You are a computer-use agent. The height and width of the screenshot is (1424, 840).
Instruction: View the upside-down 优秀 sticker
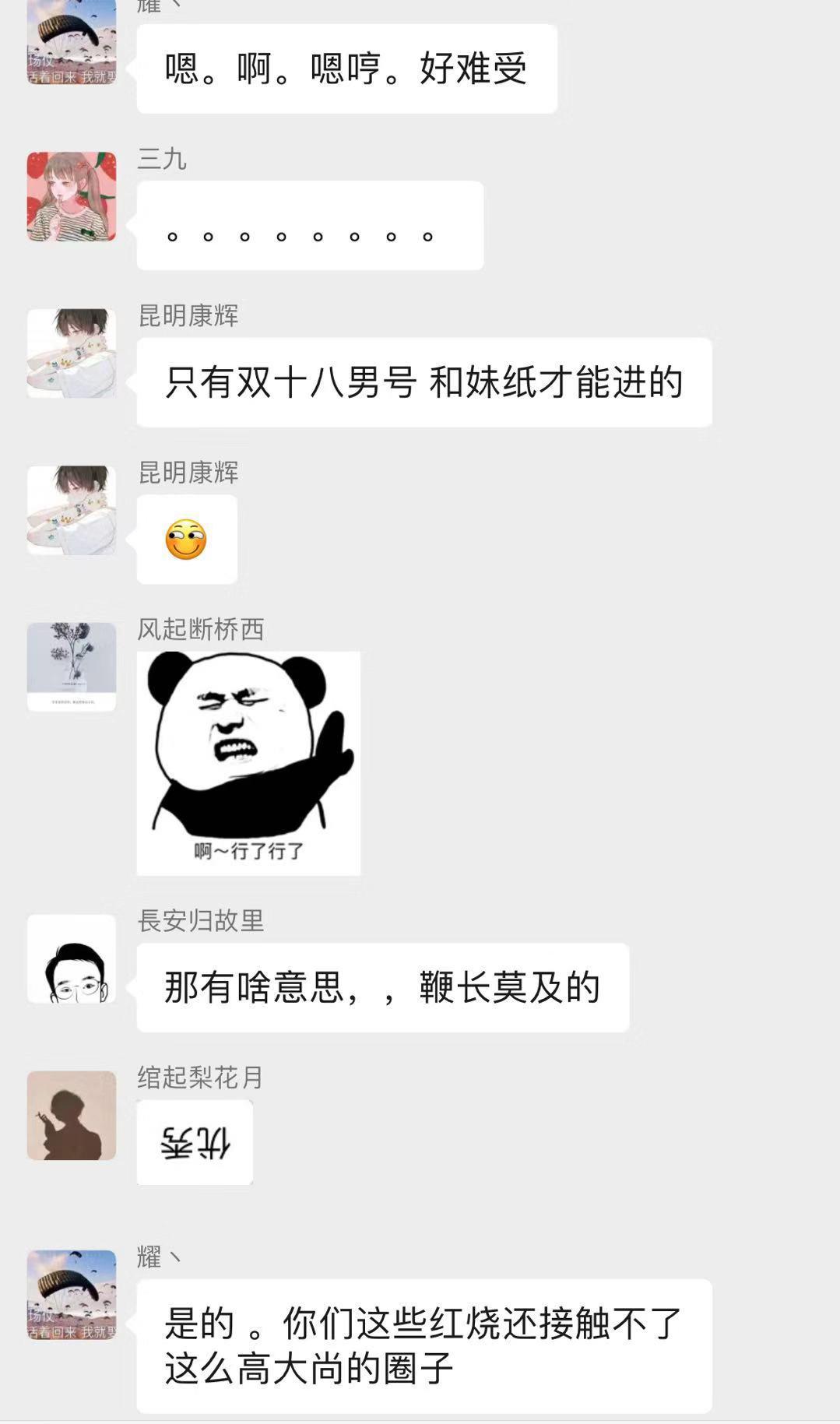tap(195, 1142)
